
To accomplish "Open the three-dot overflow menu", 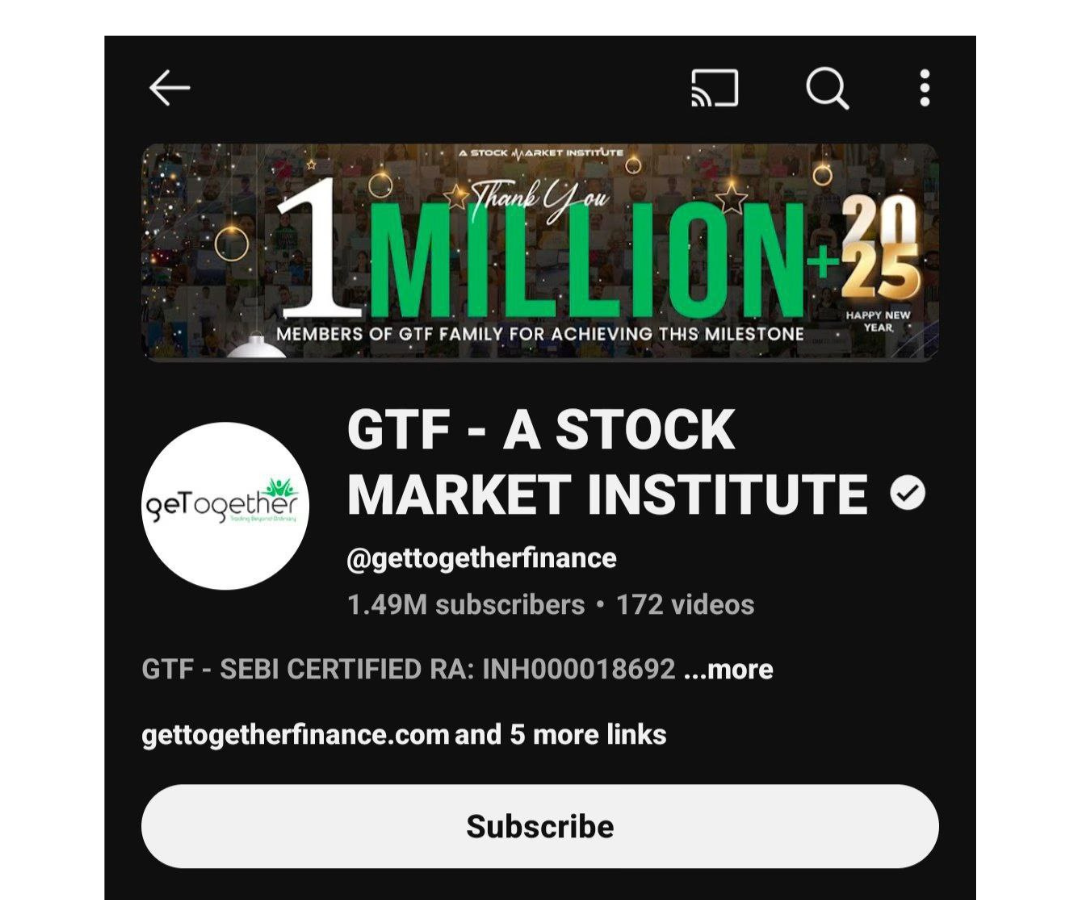I will (925, 89).
